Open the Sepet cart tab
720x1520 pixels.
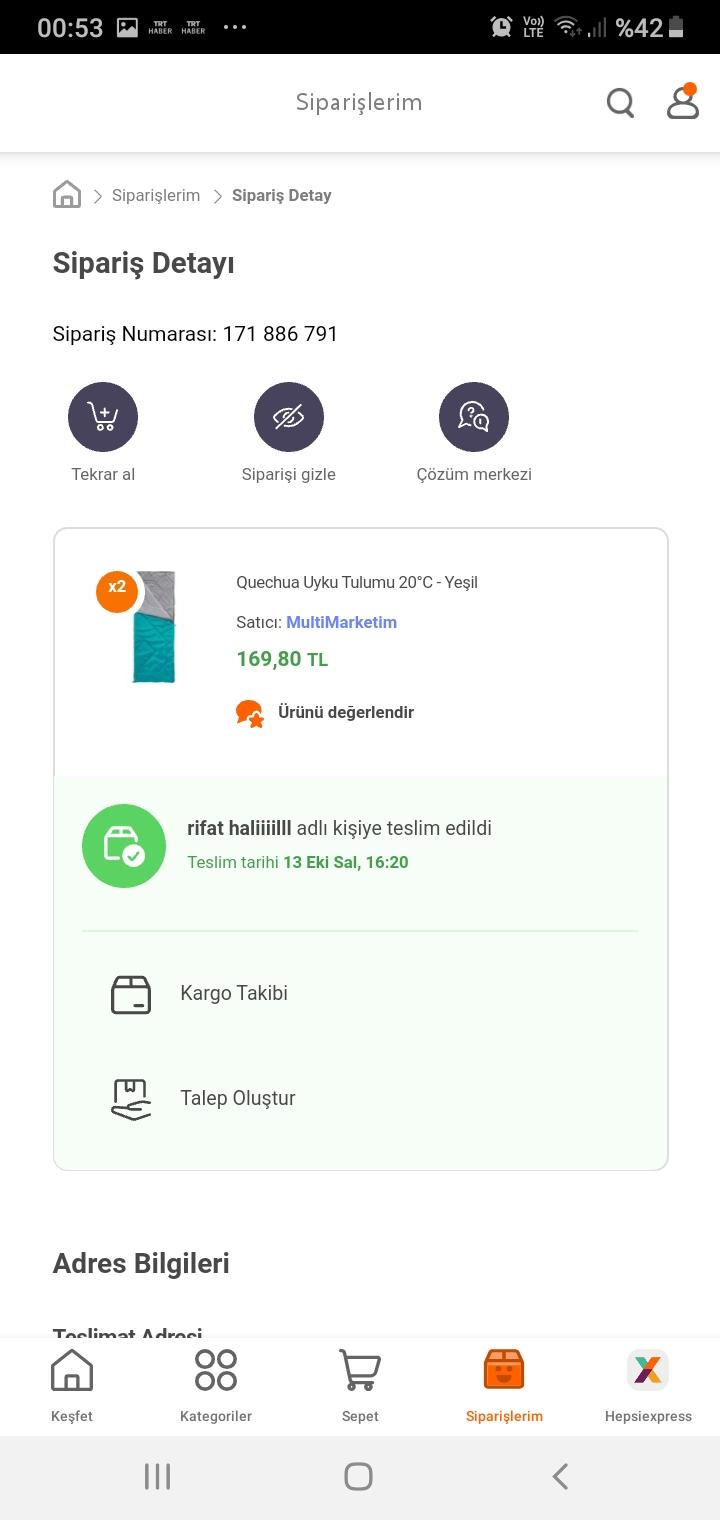pyautogui.click(x=360, y=1386)
